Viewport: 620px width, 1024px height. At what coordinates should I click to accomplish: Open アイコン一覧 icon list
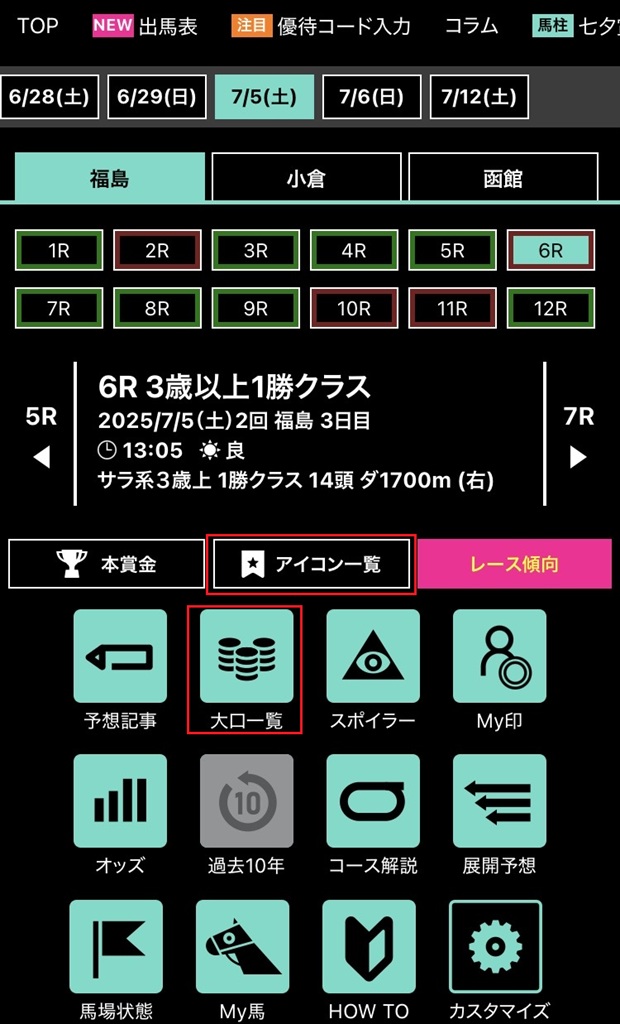tap(311, 564)
